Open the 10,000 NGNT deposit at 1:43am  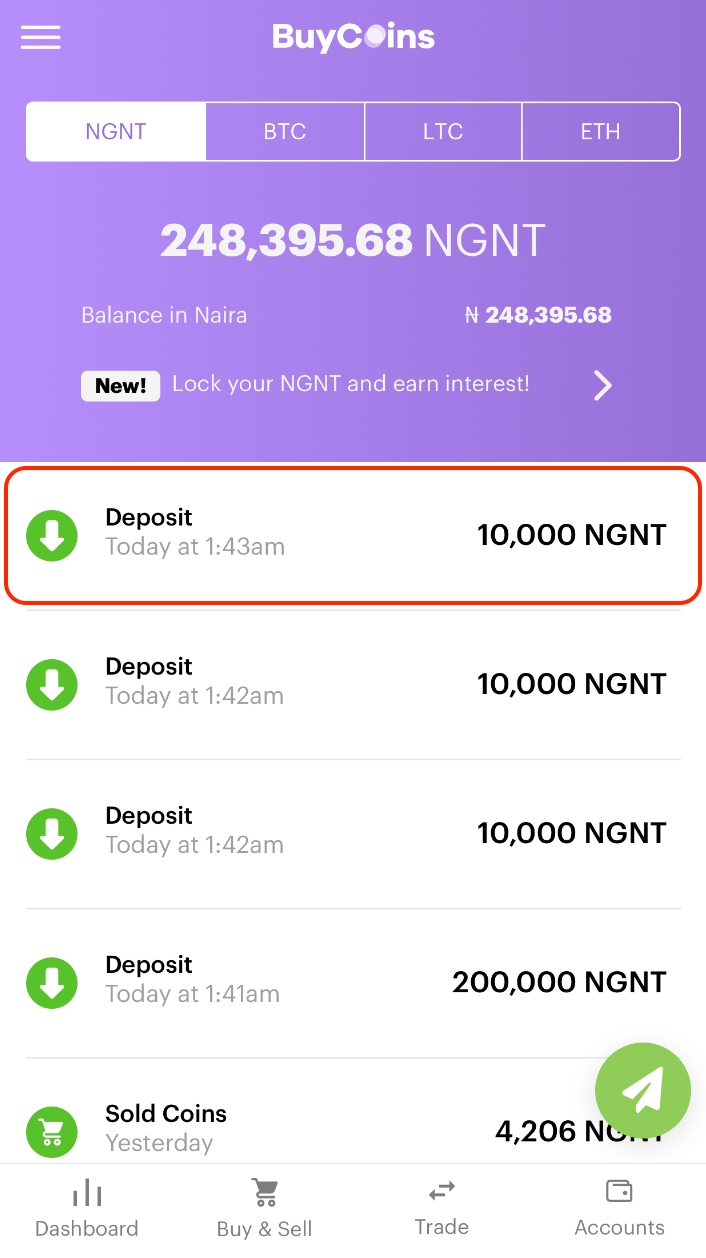(353, 535)
